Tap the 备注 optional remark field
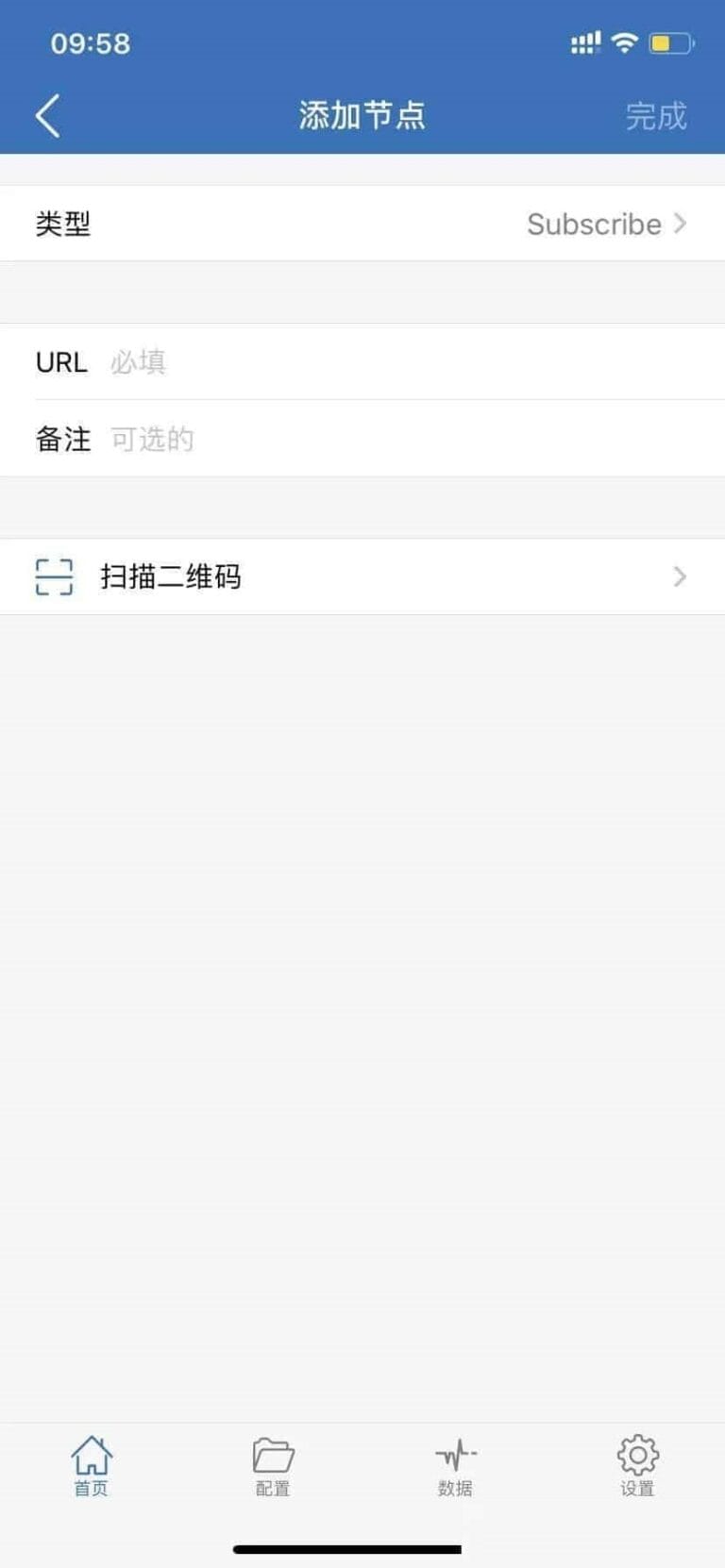This screenshot has height=1568, width=725. (x=283, y=439)
